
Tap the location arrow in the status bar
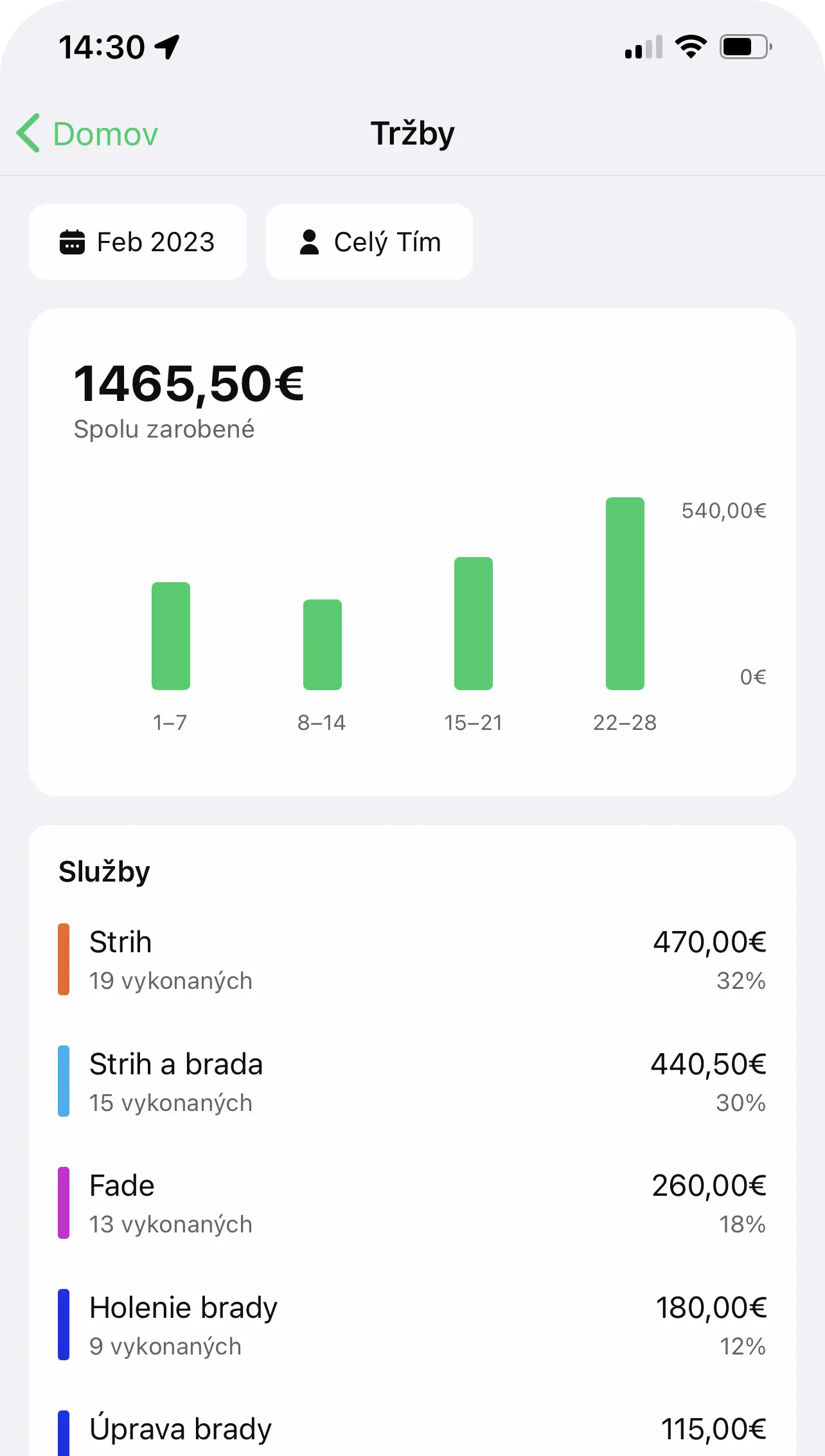point(166,46)
